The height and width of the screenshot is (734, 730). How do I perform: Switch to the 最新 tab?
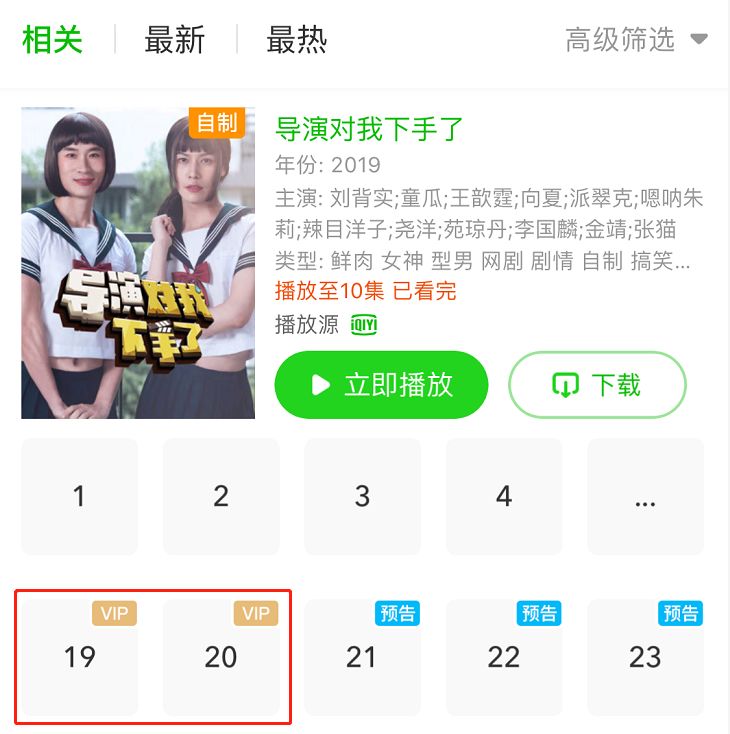pyautogui.click(x=175, y=41)
